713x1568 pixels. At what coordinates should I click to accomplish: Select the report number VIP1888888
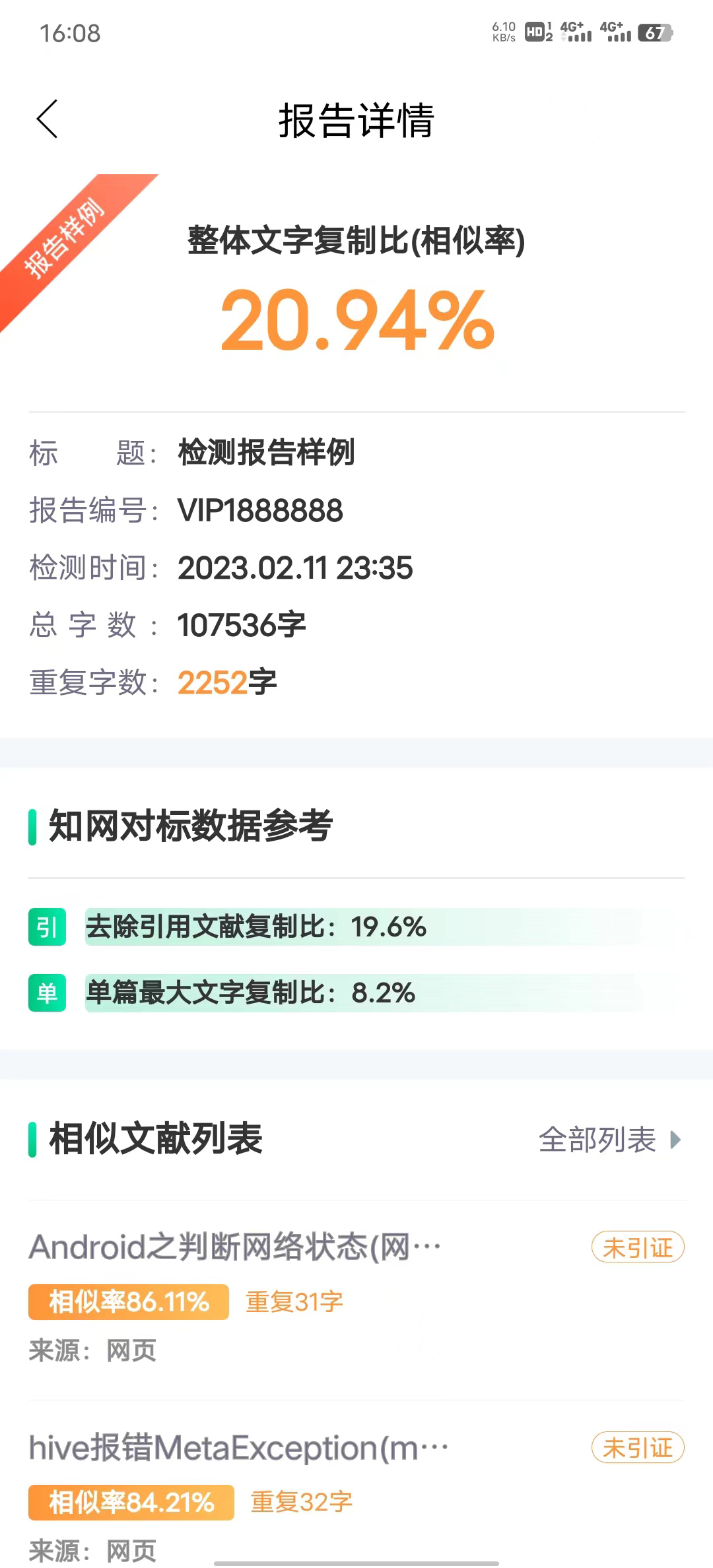[261, 509]
